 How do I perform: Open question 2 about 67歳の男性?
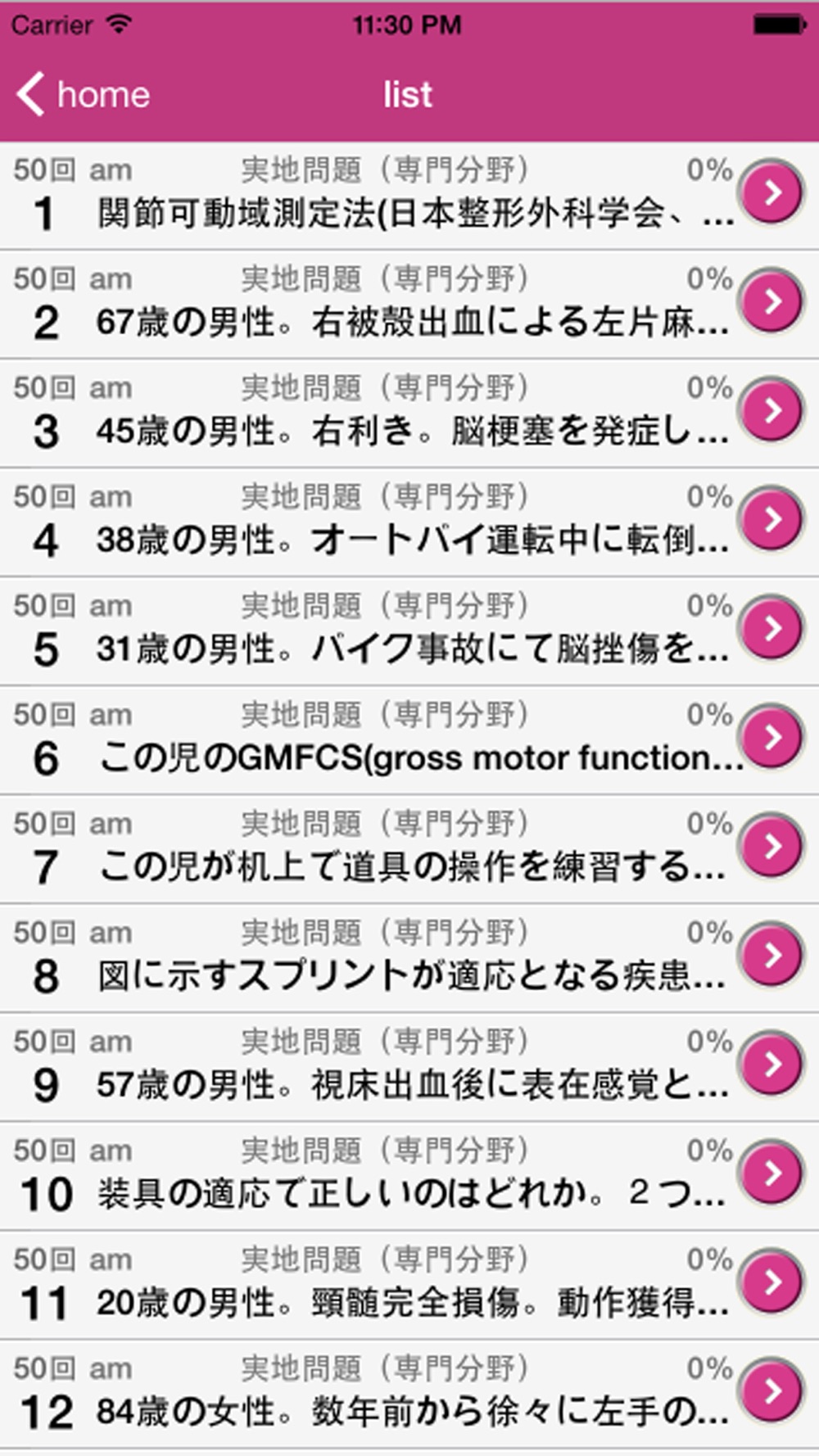point(409,304)
